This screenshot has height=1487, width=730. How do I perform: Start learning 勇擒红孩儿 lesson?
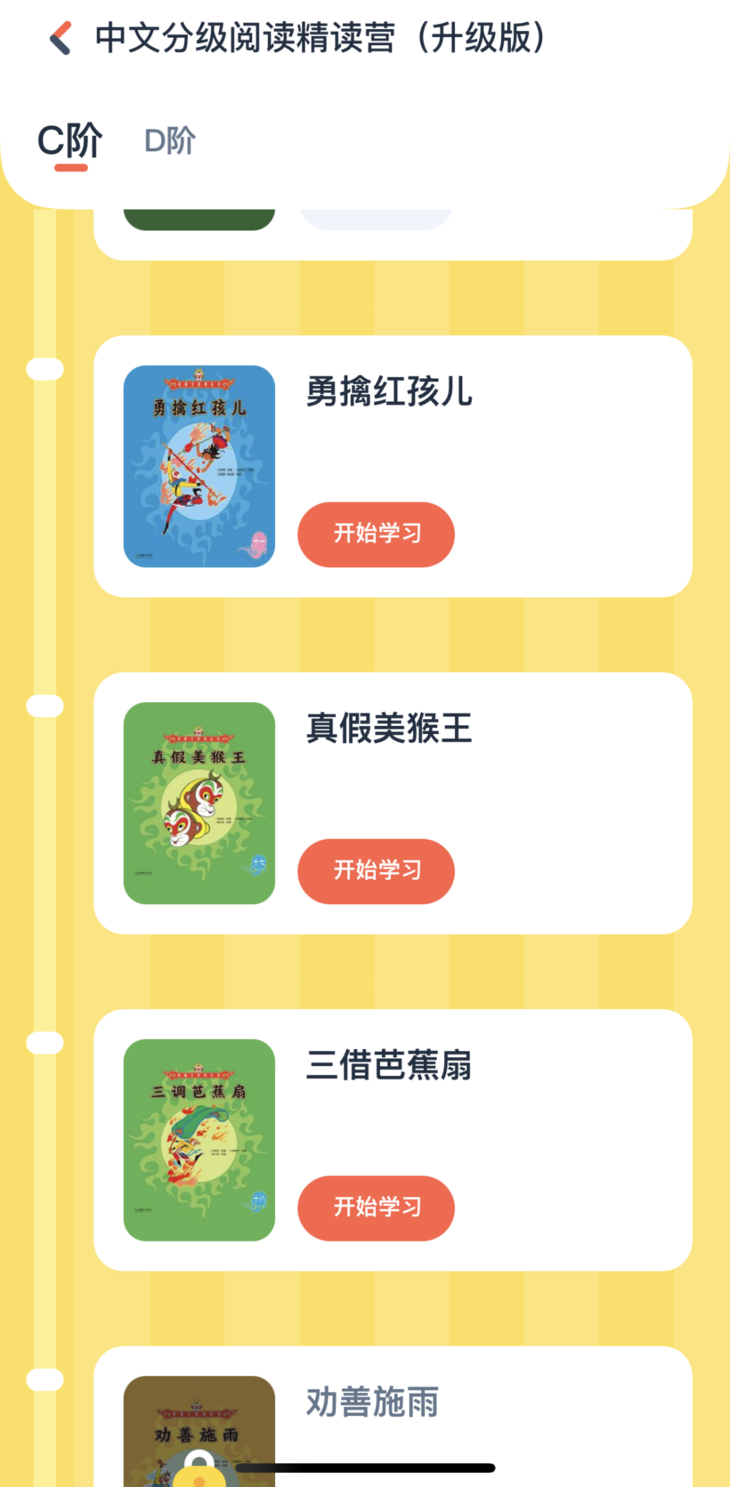point(376,535)
